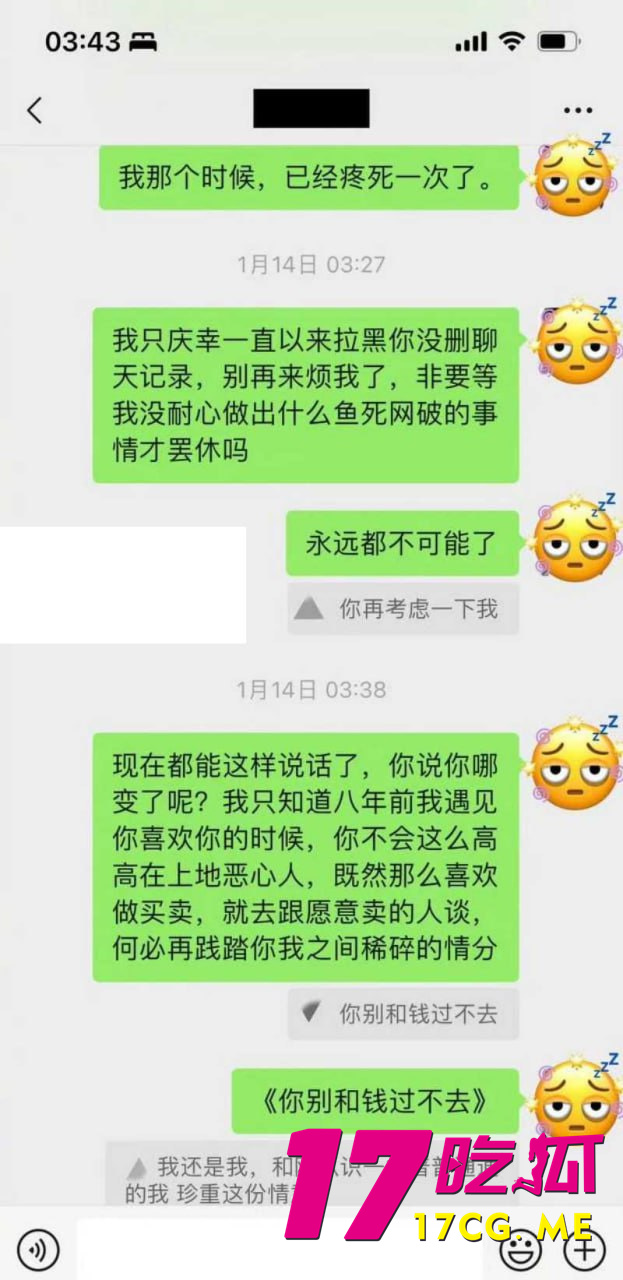Open quoted message '你再考虑一下我'
Screen dimensions: 623x1280
403,608
